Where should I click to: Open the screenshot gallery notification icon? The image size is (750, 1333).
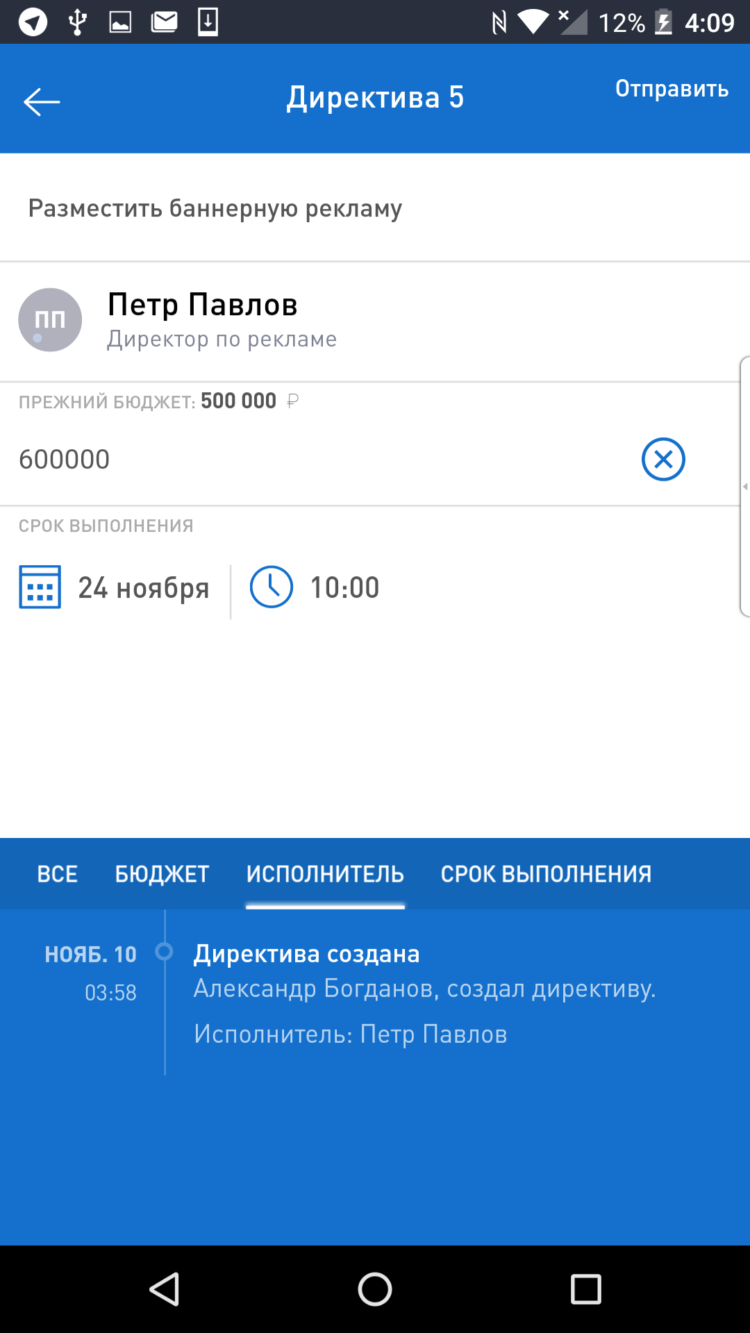pyautogui.click(x=120, y=21)
